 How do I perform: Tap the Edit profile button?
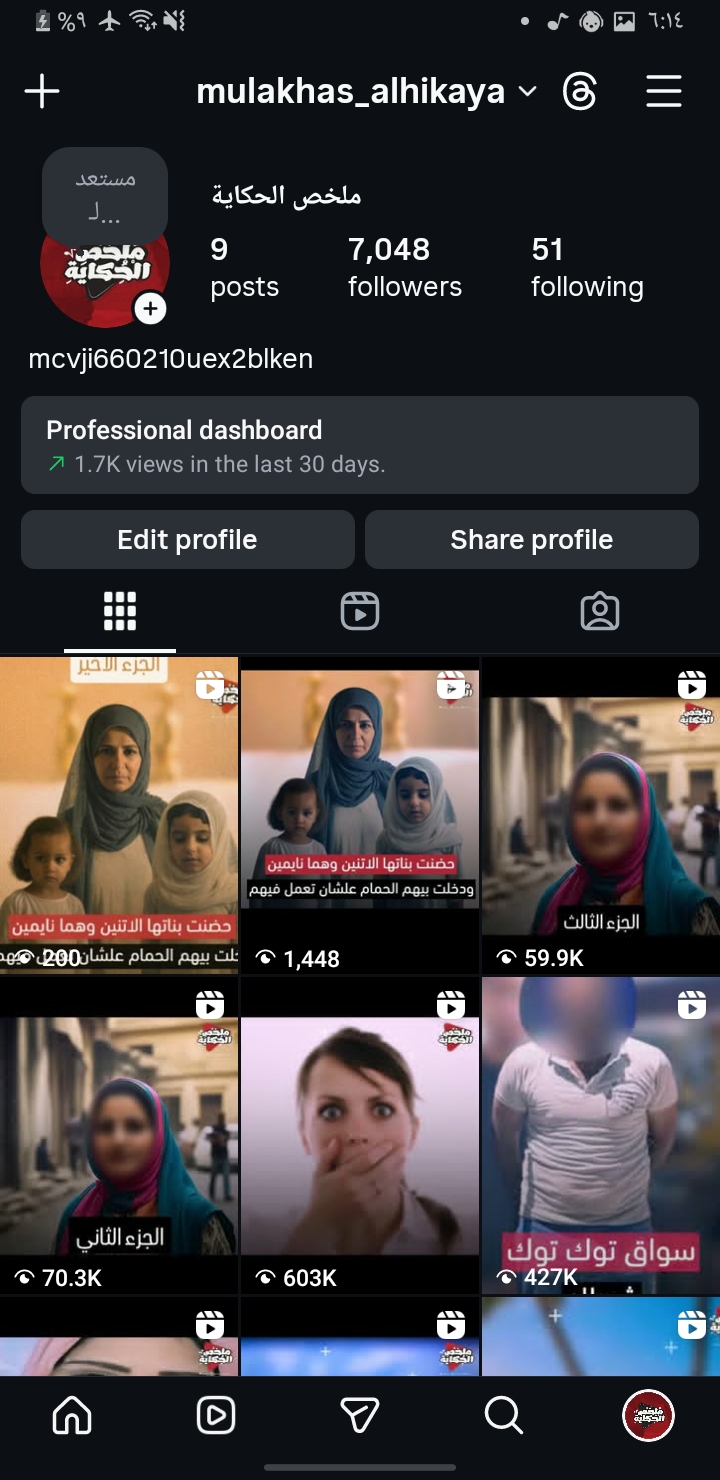[188, 540]
